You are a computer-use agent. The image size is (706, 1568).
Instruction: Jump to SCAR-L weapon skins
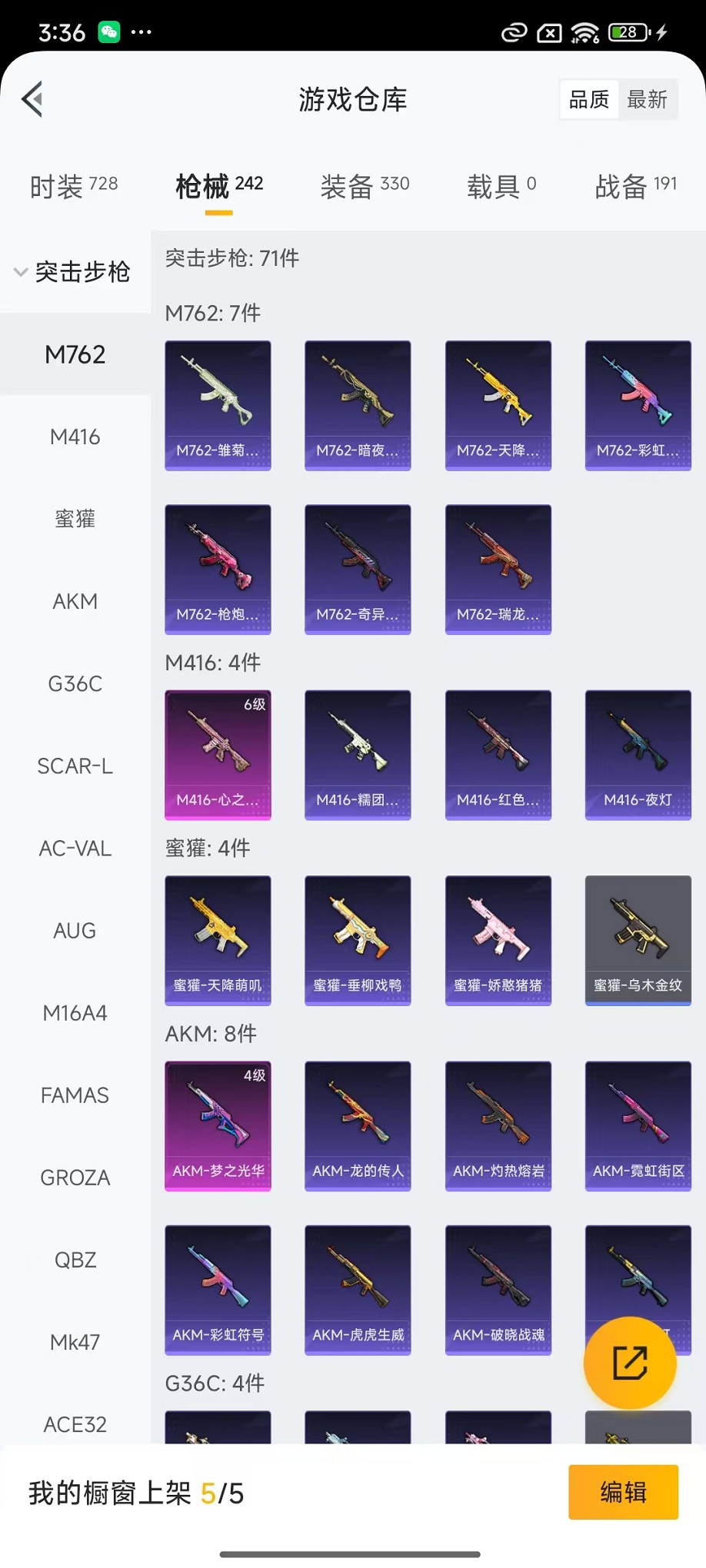75,766
